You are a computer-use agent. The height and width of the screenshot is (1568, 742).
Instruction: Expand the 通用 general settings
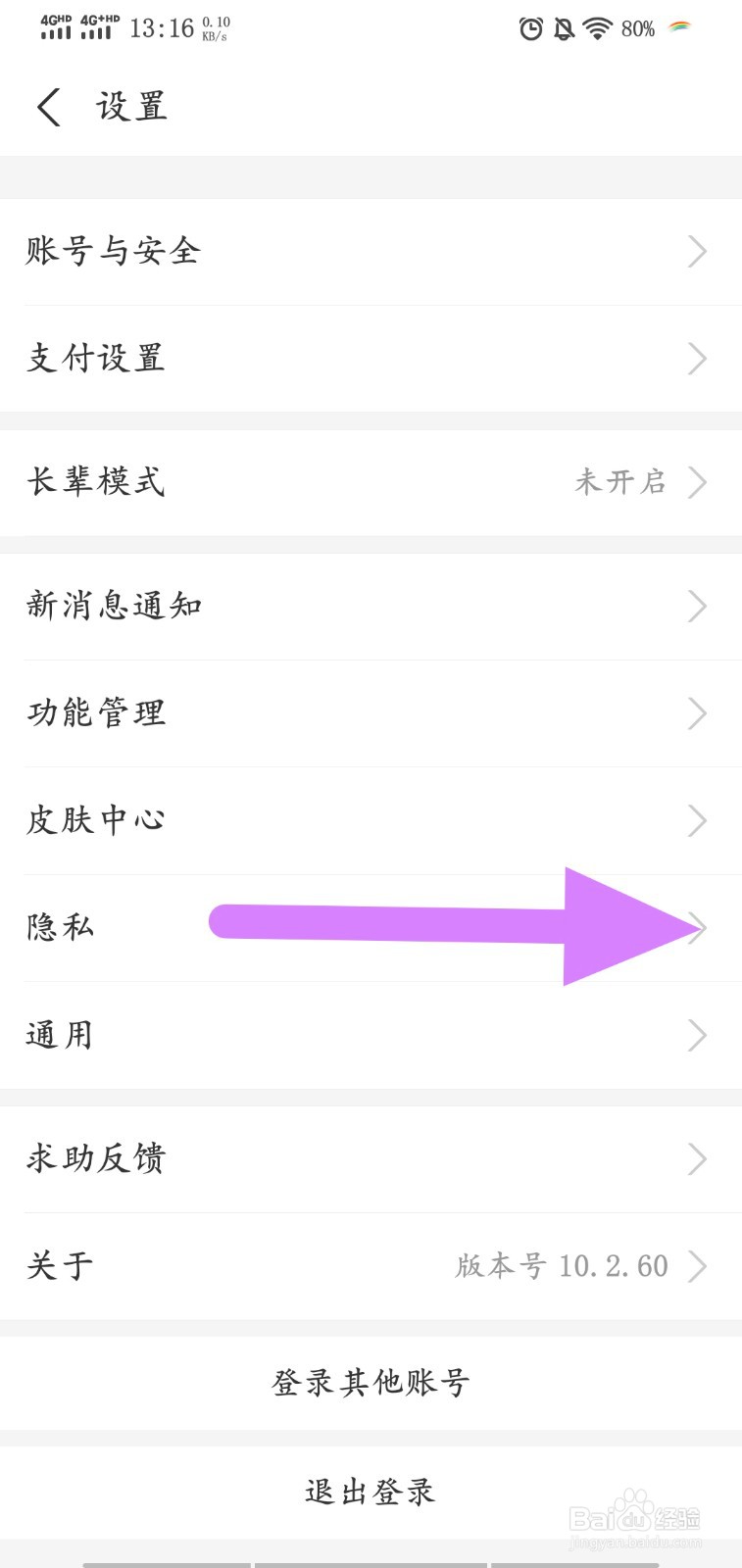(371, 1035)
